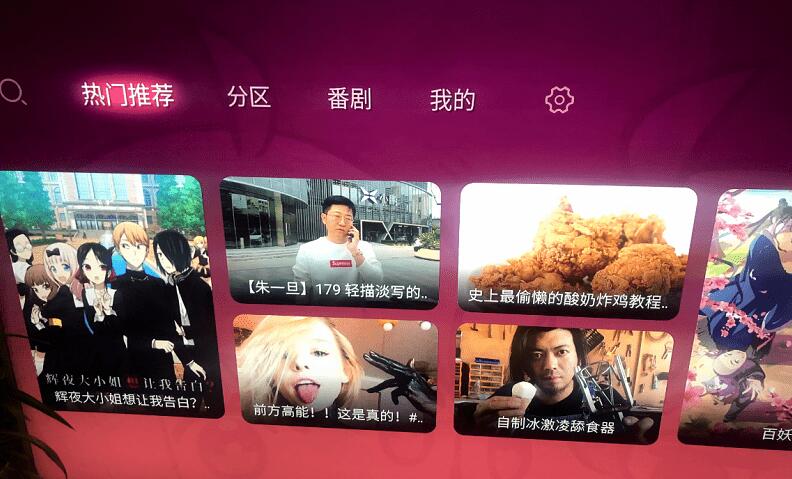Open the settings gear icon
792x479 pixels.
coord(559,99)
